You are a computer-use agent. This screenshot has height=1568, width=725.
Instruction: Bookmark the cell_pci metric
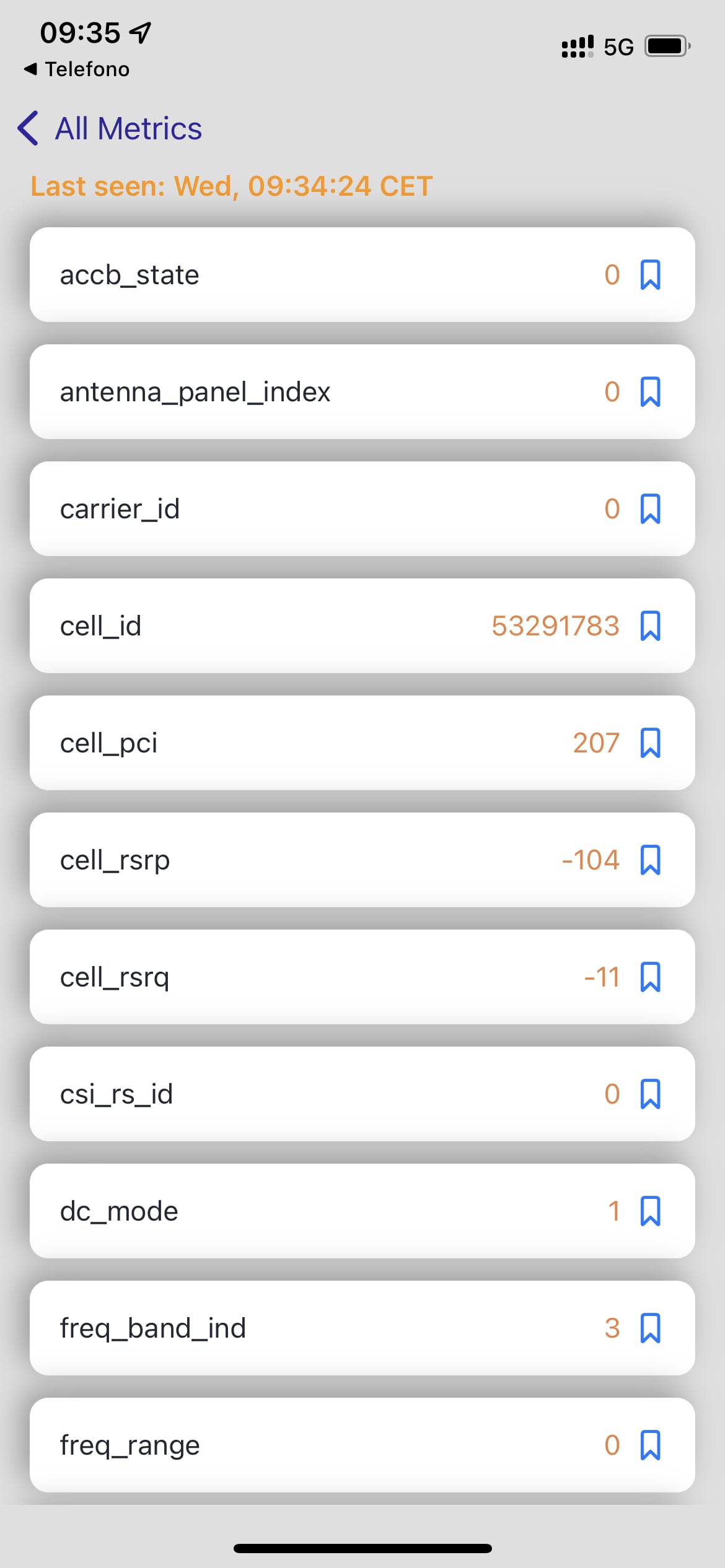coord(650,743)
